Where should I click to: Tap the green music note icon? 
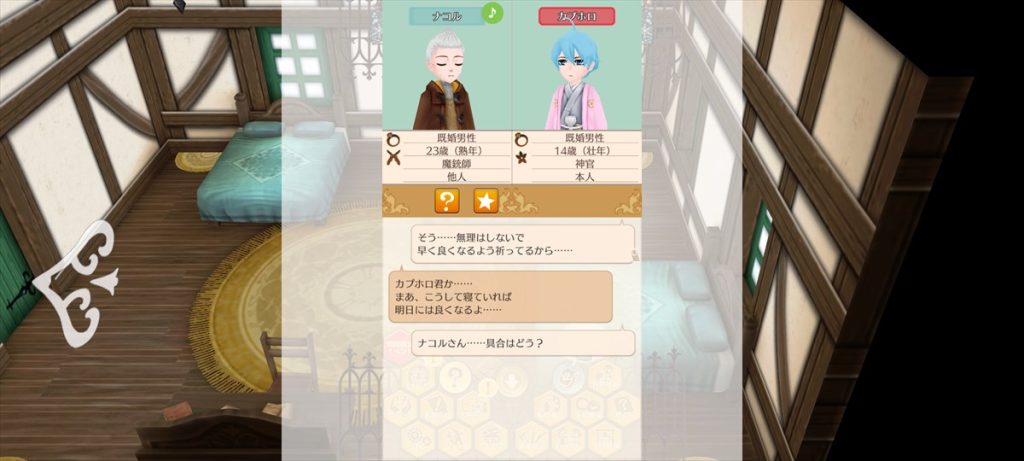click(492, 13)
